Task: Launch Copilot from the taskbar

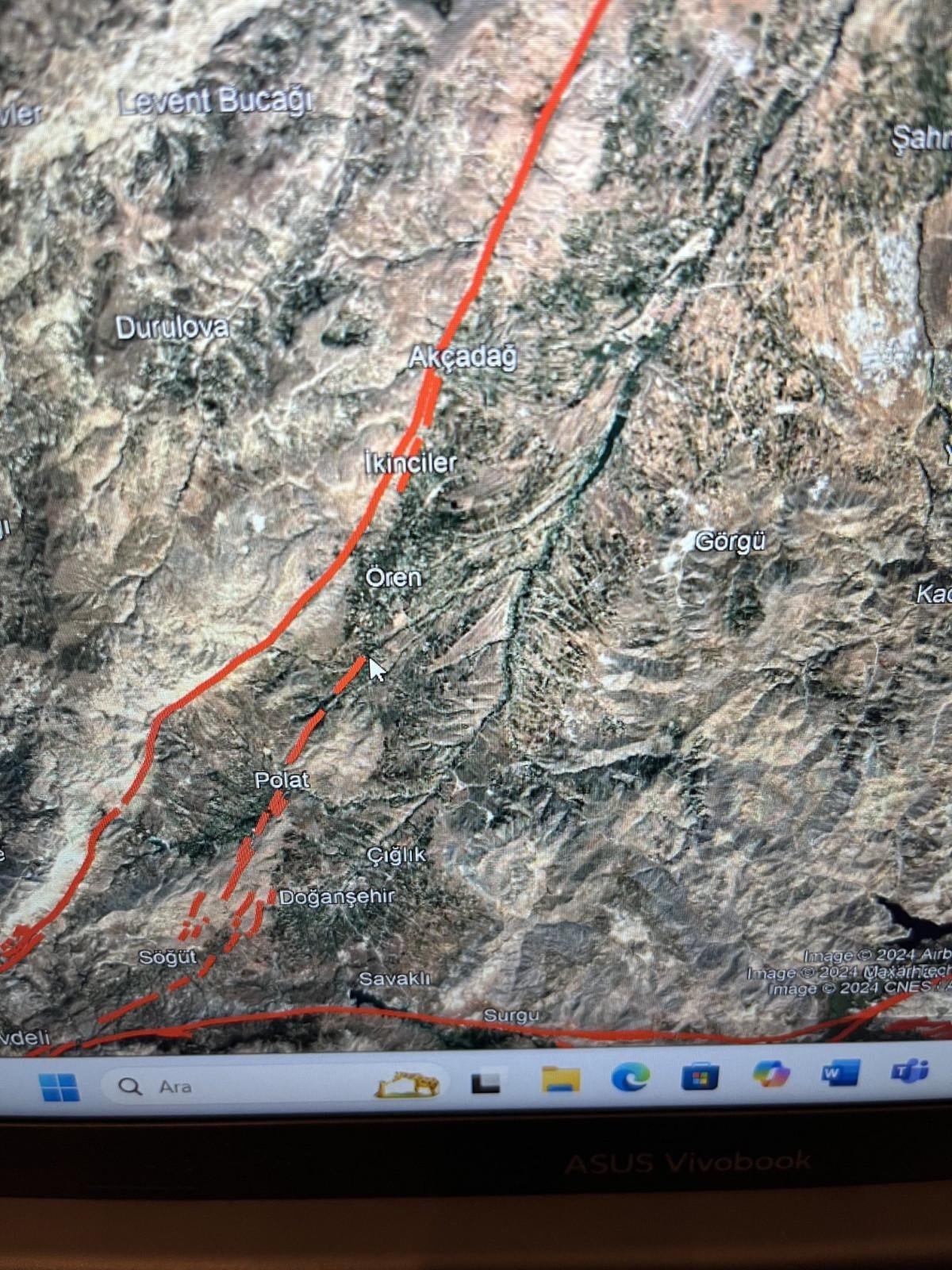Action: 770,1074
